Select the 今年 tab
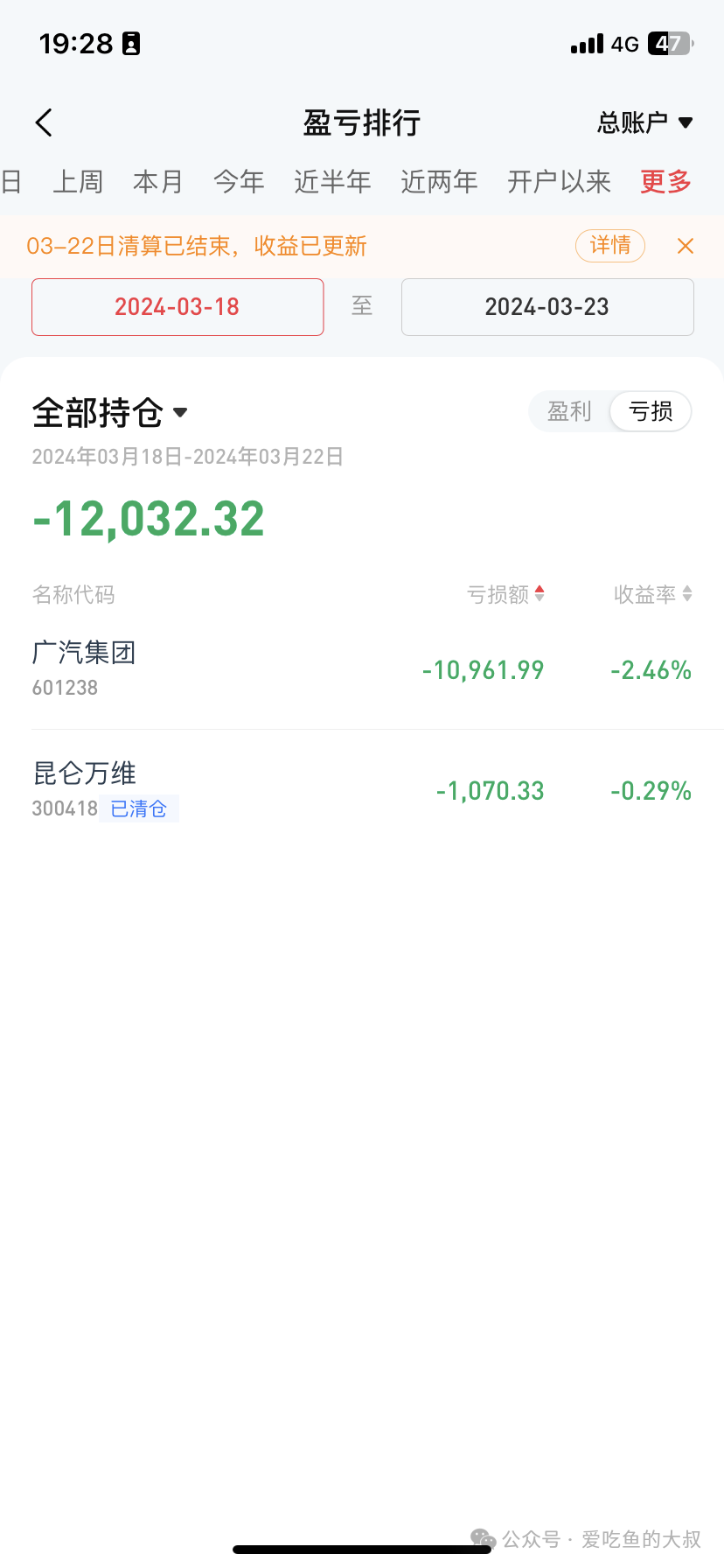The width and height of the screenshot is (724, 1568). click(x=239, y=182)
